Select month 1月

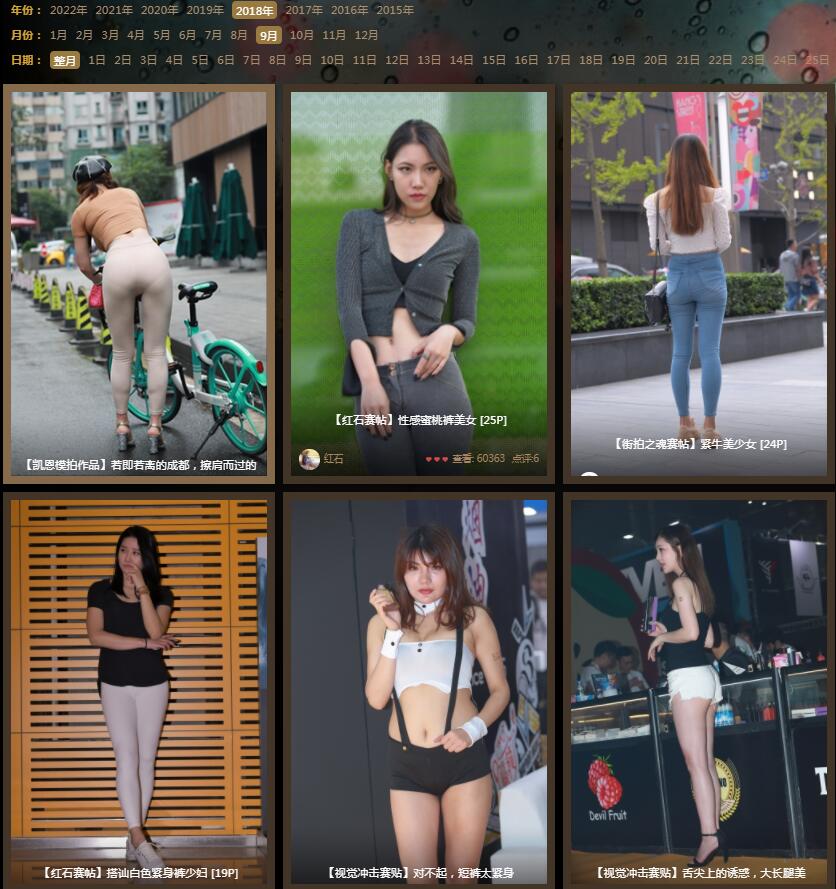59,35
